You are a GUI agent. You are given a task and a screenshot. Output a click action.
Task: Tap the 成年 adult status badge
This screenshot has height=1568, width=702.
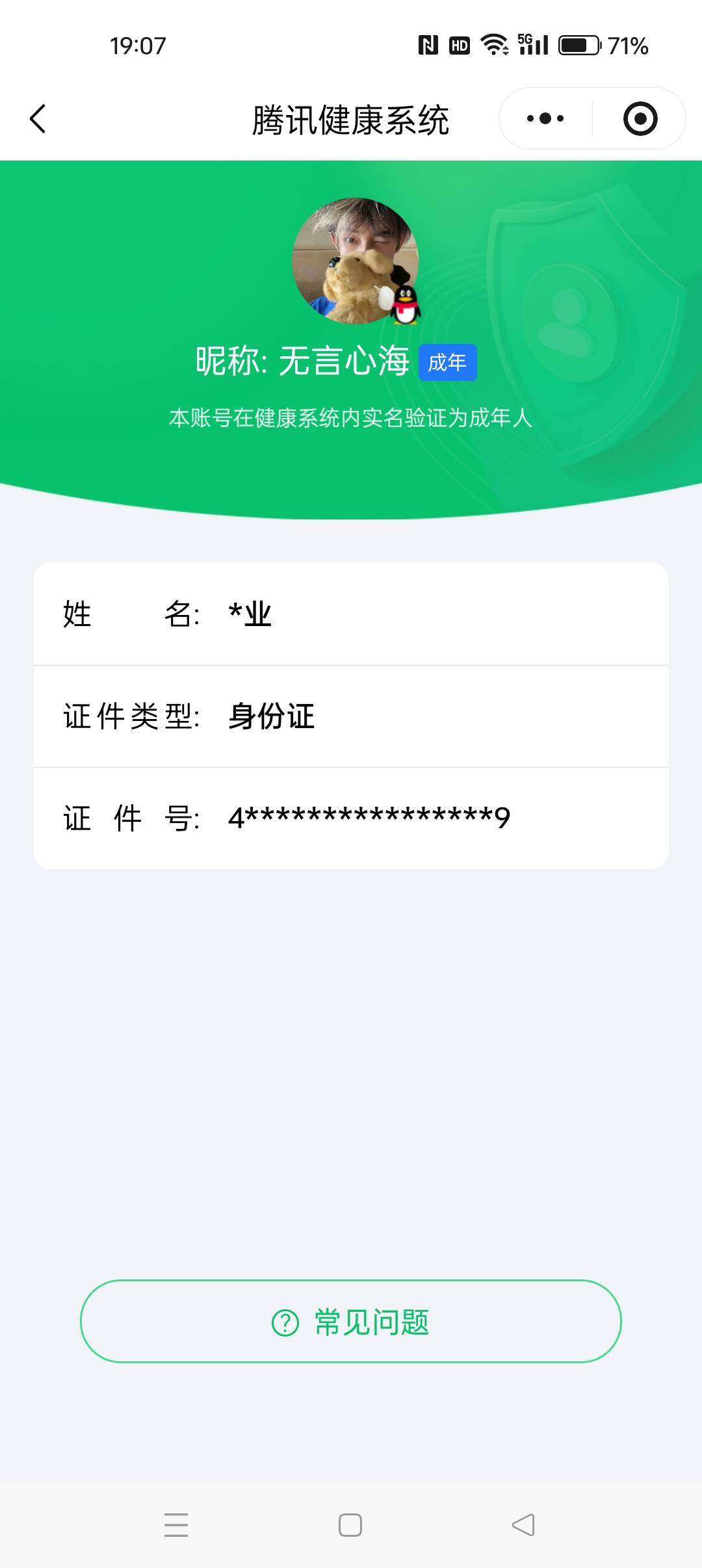click(x=448, y=363)
